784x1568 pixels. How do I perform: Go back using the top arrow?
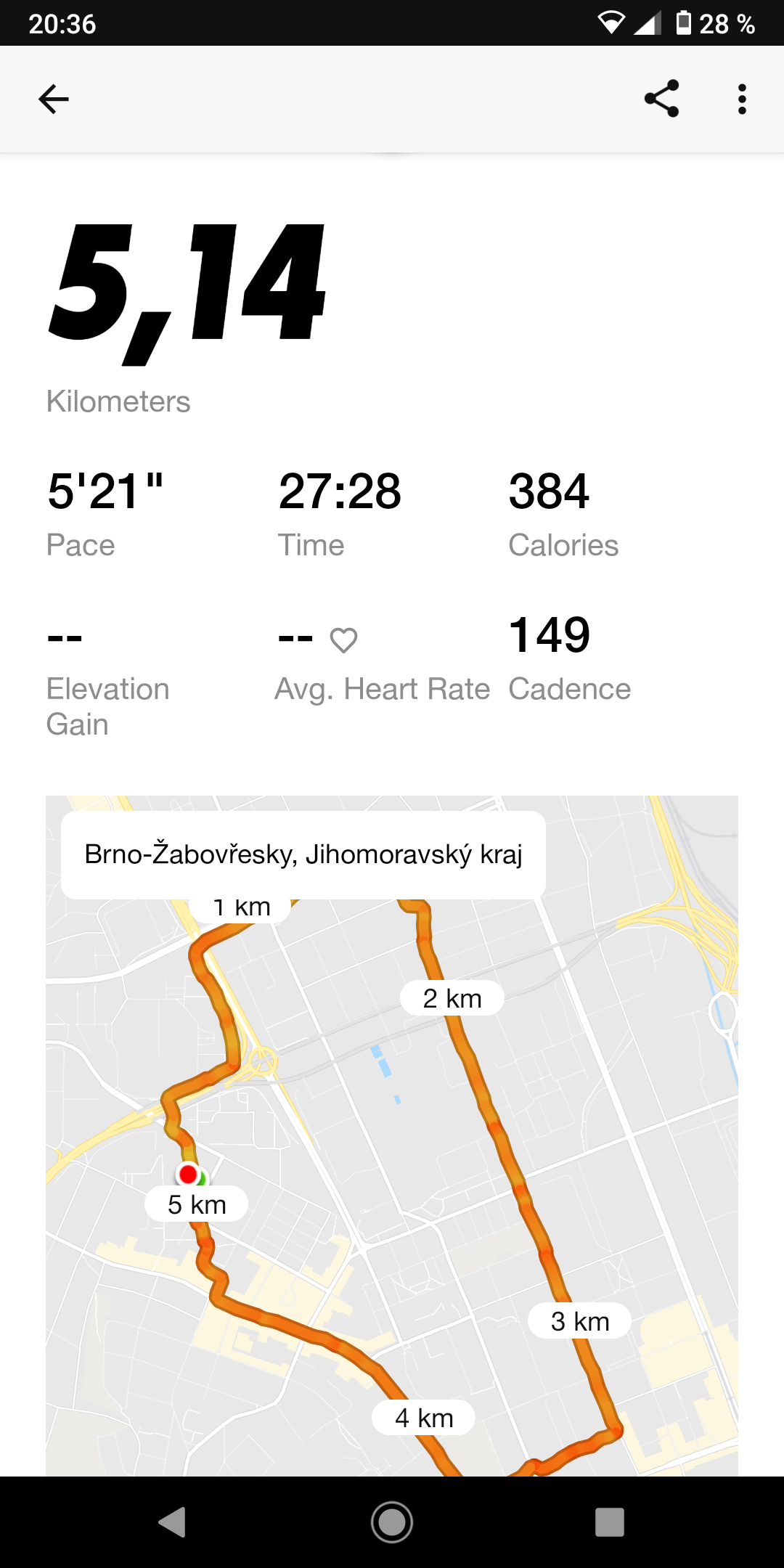[54, 99]
